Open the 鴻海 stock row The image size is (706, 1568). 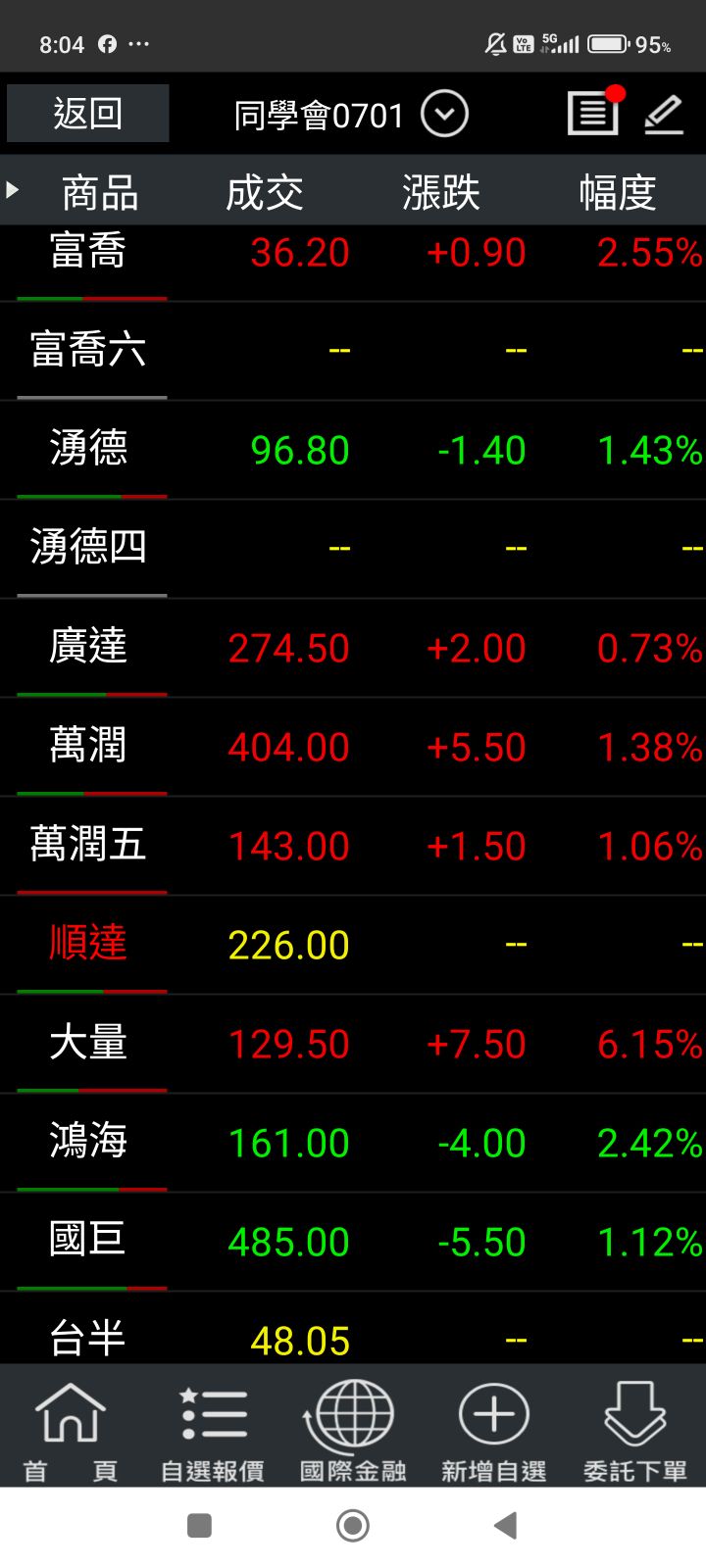pyautogui.click(x=88, y=1143)
